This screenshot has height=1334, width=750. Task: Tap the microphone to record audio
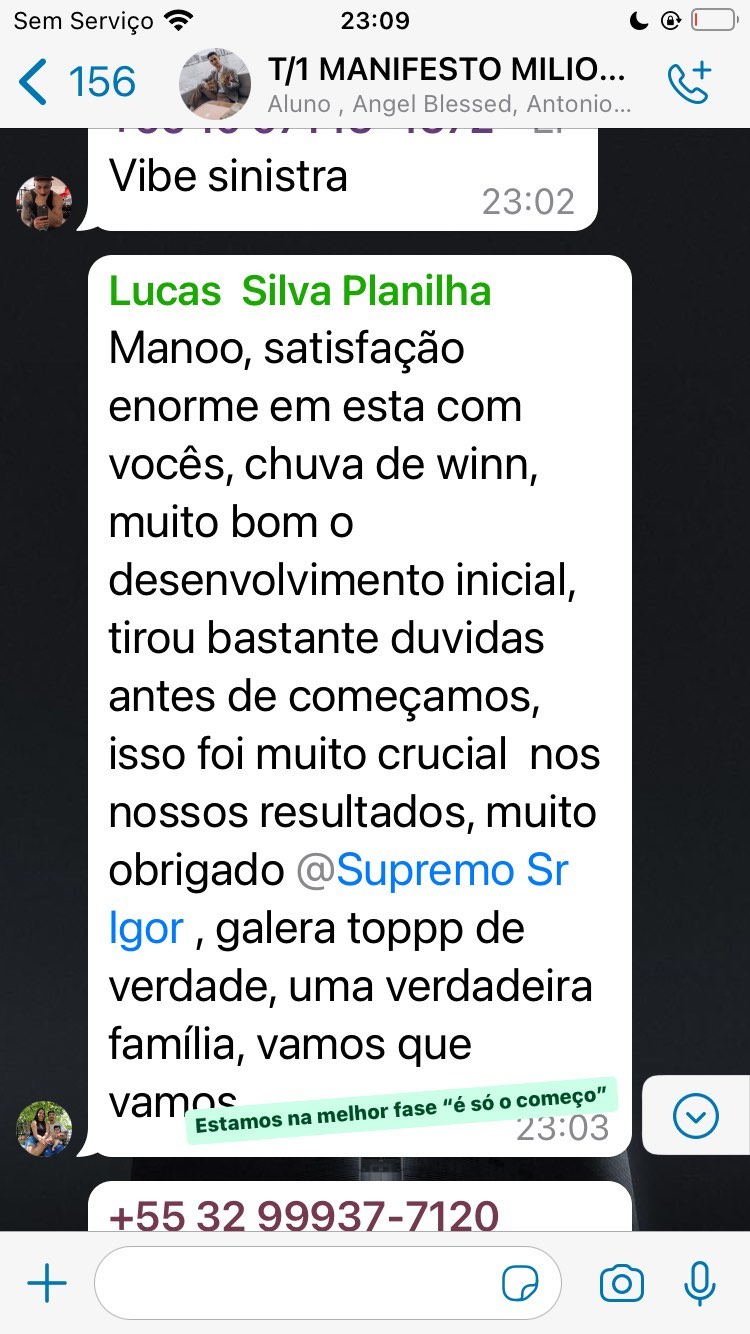coord(700,1283)
